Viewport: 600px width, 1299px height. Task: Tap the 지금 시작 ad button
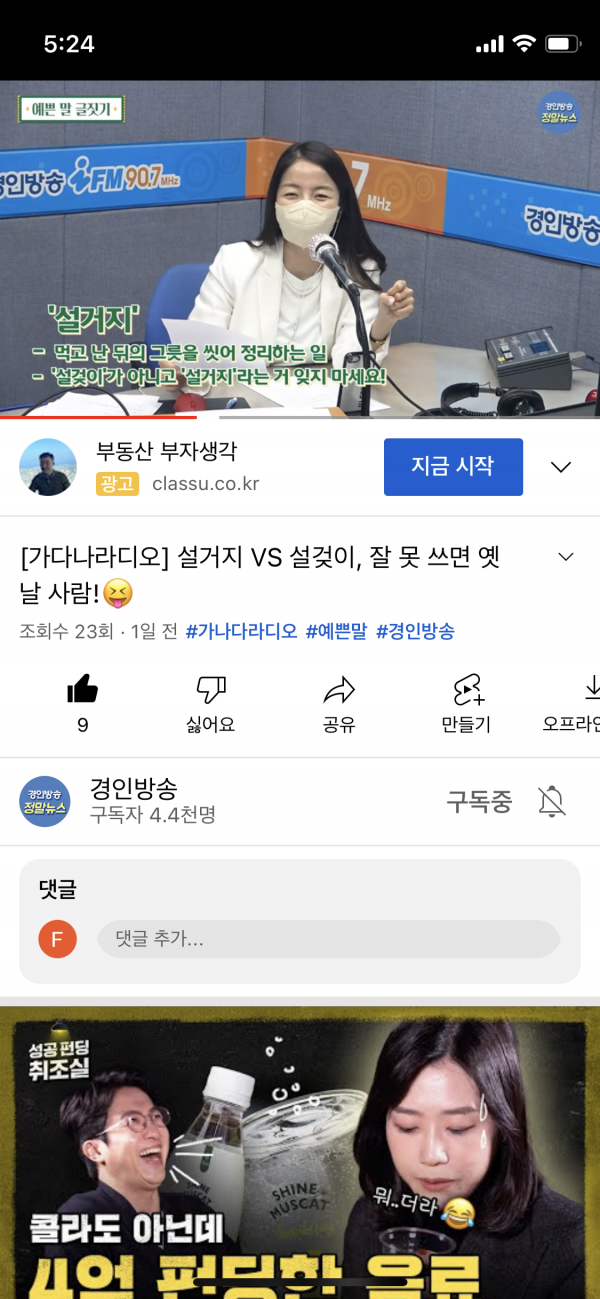click(453, 467)
